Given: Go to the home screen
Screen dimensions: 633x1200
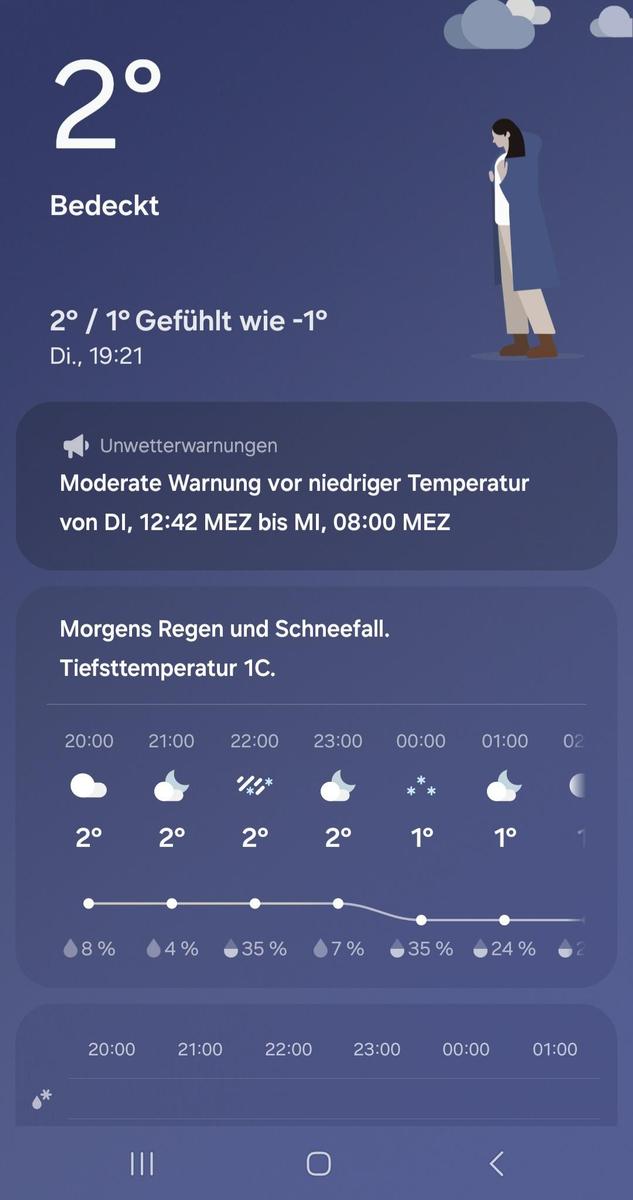Looking at the screenshot, I should coord(318,1163).
